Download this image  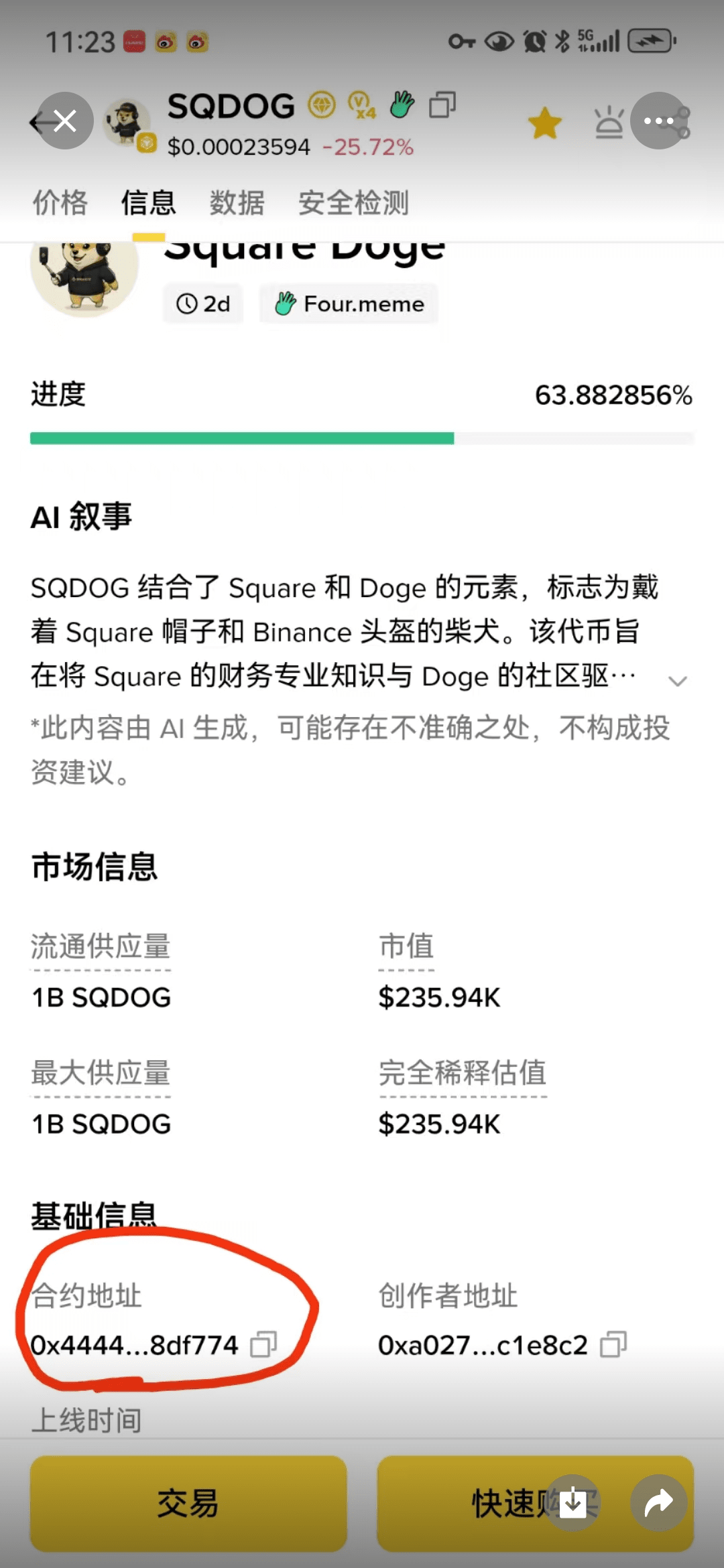[x=572, y=1503]
